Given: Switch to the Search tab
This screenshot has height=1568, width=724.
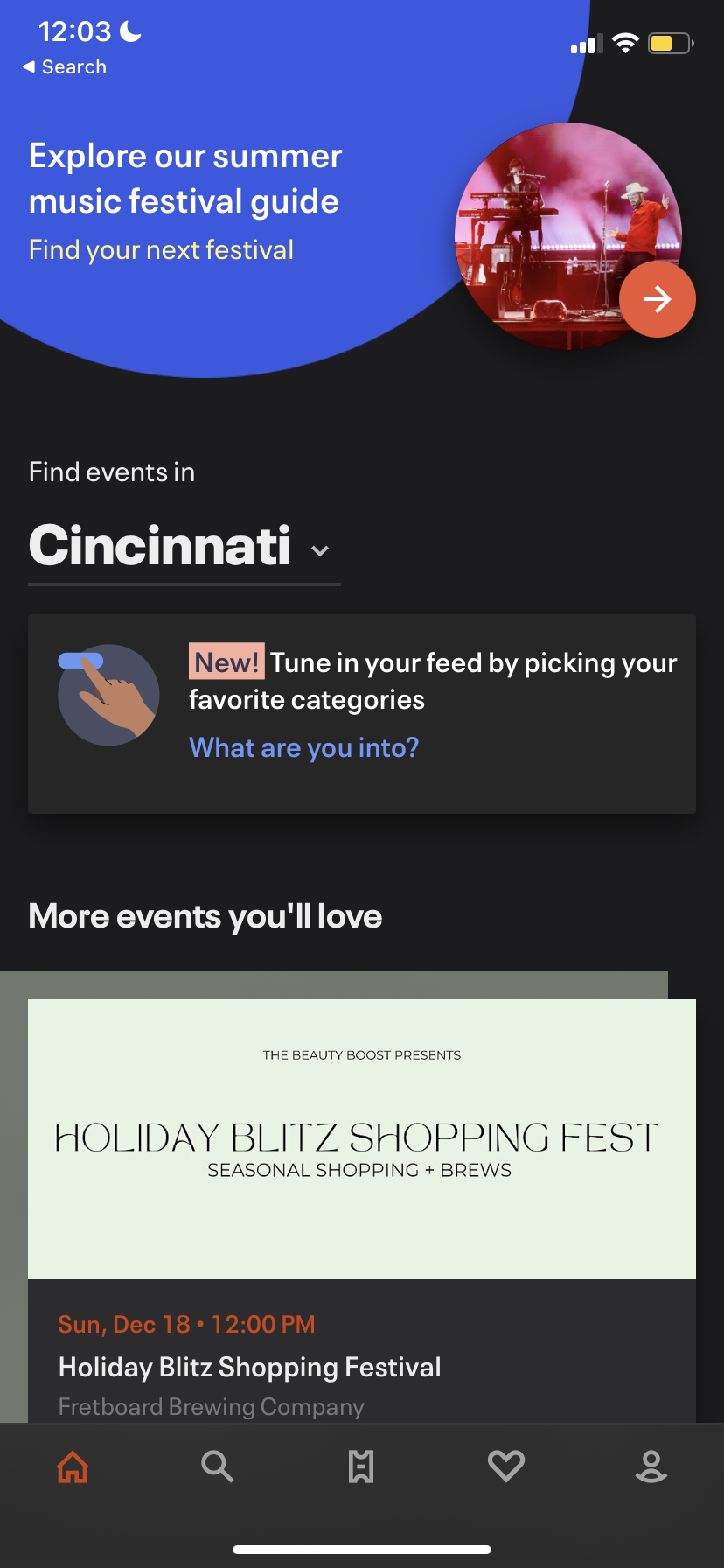Looking at the screenshot, I should pyautogui.click(x=217, y=1466).
